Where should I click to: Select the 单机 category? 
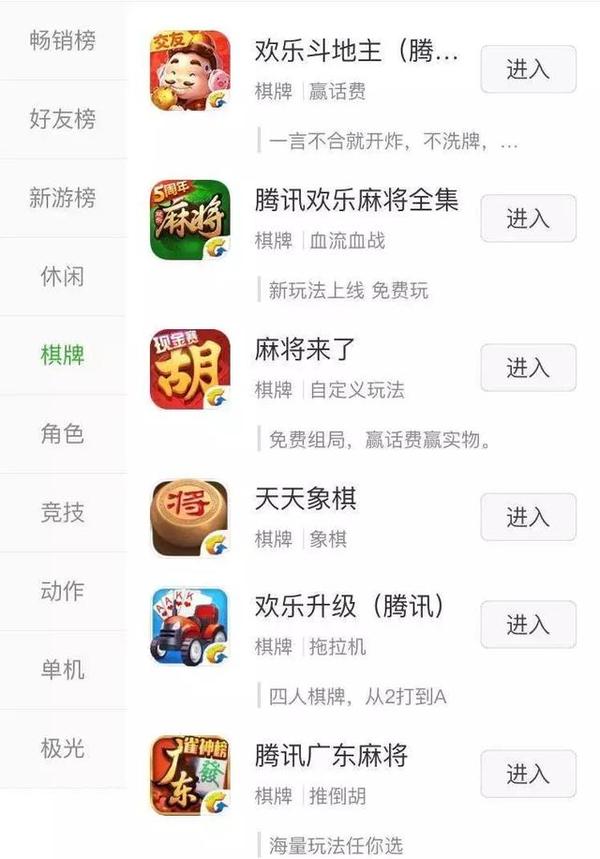tap(62, 669)
